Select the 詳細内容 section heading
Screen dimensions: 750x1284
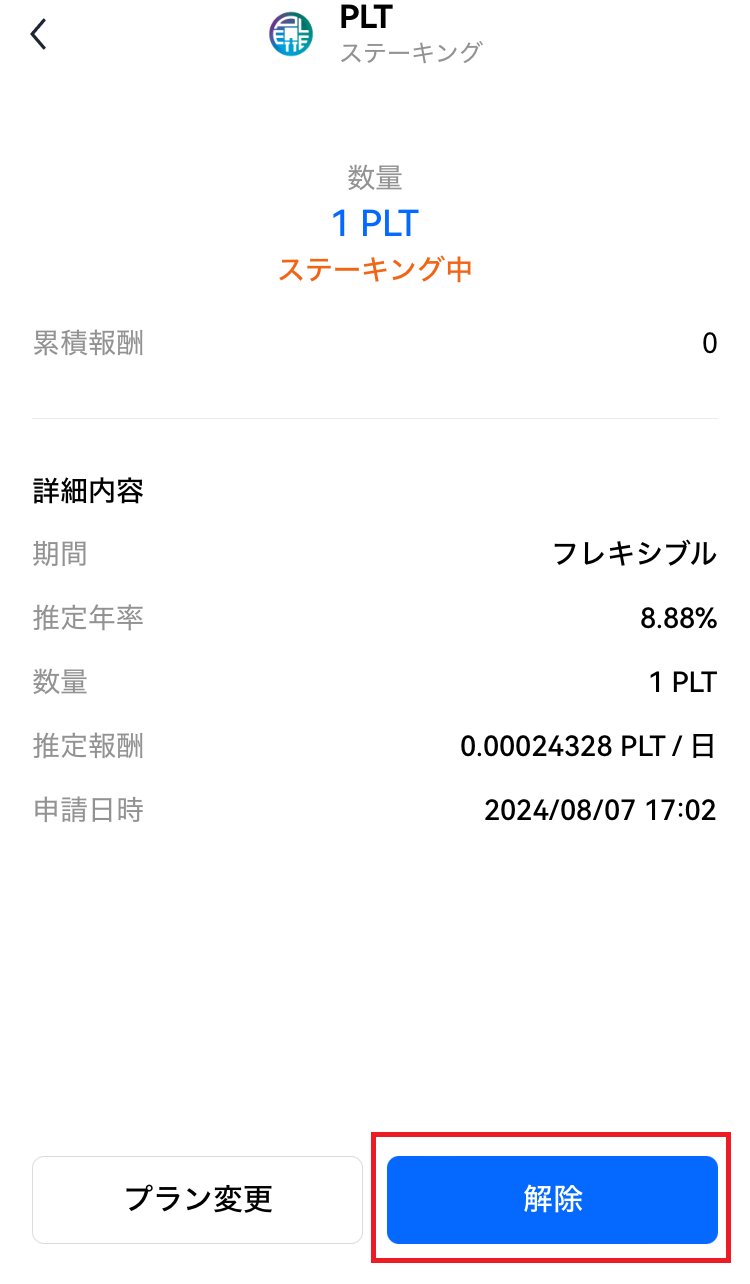pyautogui.click(x=86, y=491)
